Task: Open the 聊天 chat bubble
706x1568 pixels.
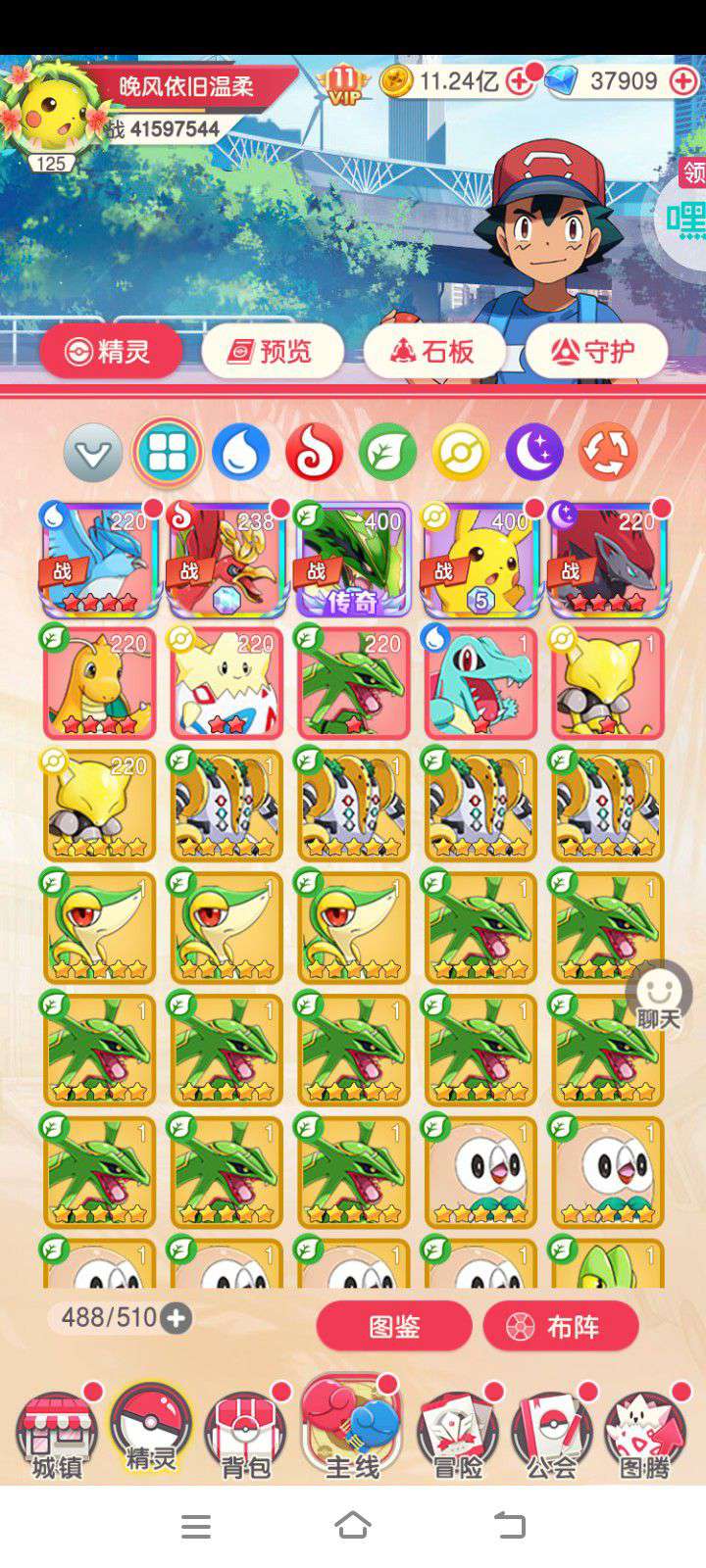Action: tap(659, 997)
